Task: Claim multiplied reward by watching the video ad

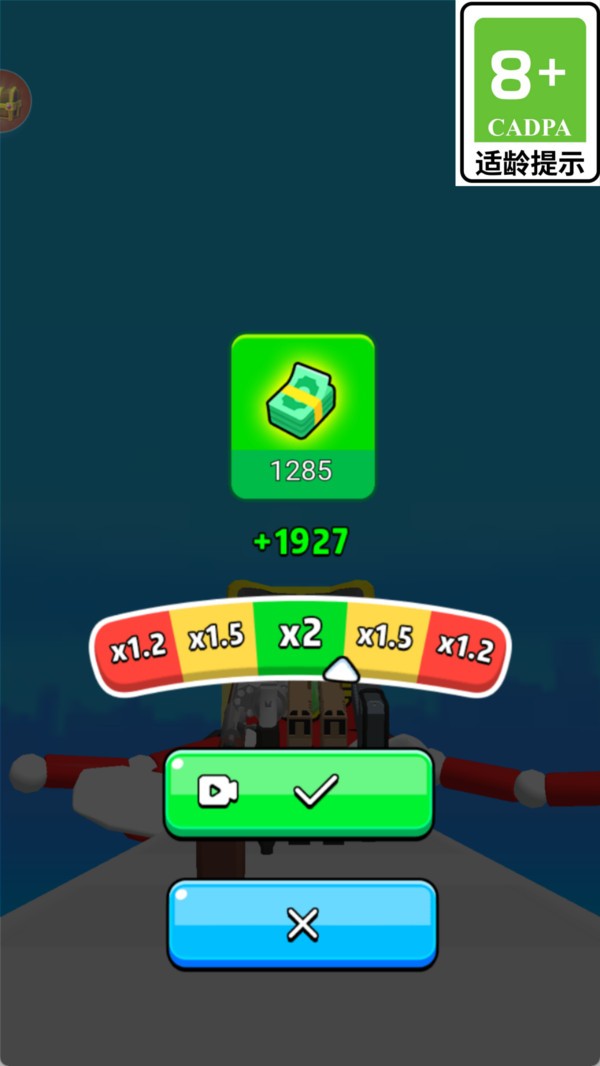Action: click(x=298, y=792)
